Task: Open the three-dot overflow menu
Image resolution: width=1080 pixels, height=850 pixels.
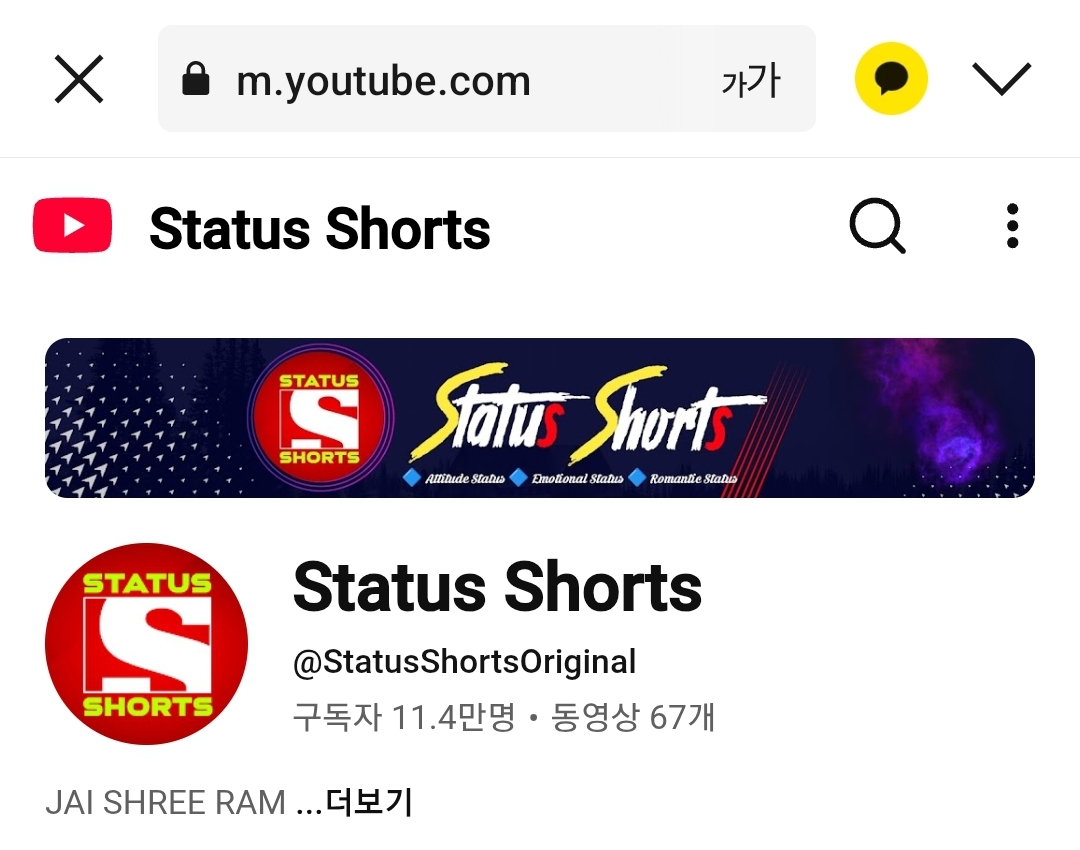Action: coord(1012,226)
